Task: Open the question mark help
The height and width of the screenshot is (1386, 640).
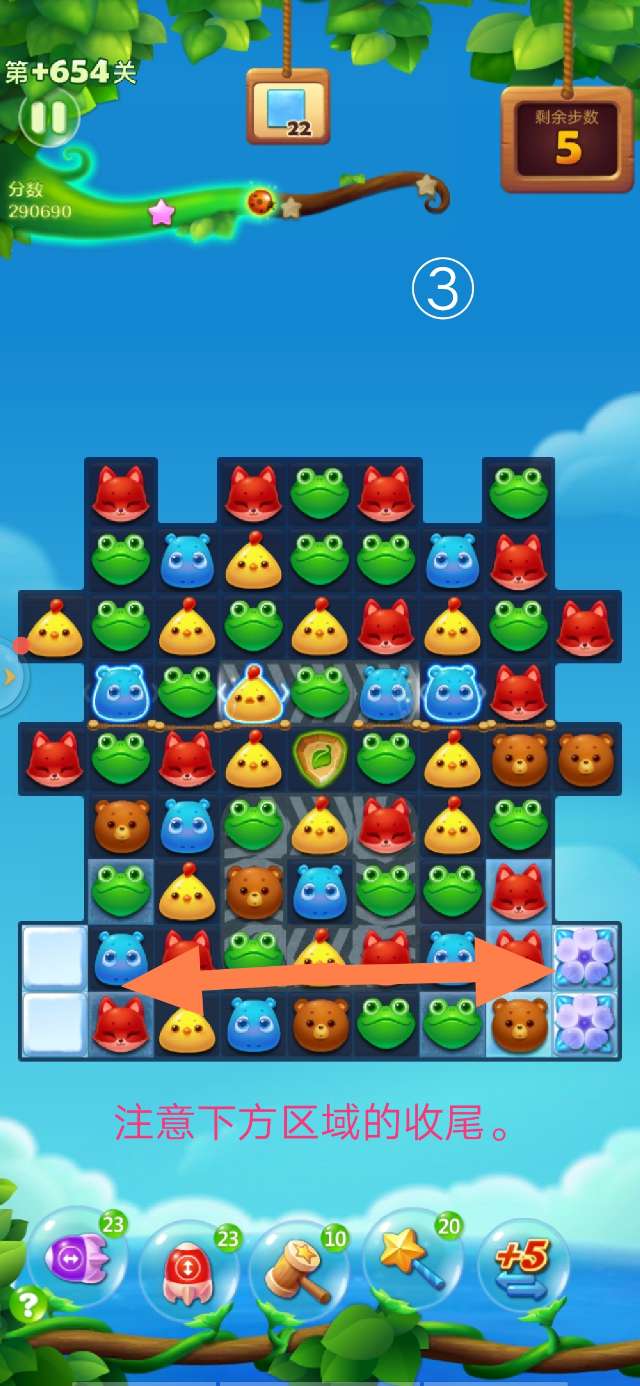Action: point(29,1304)
